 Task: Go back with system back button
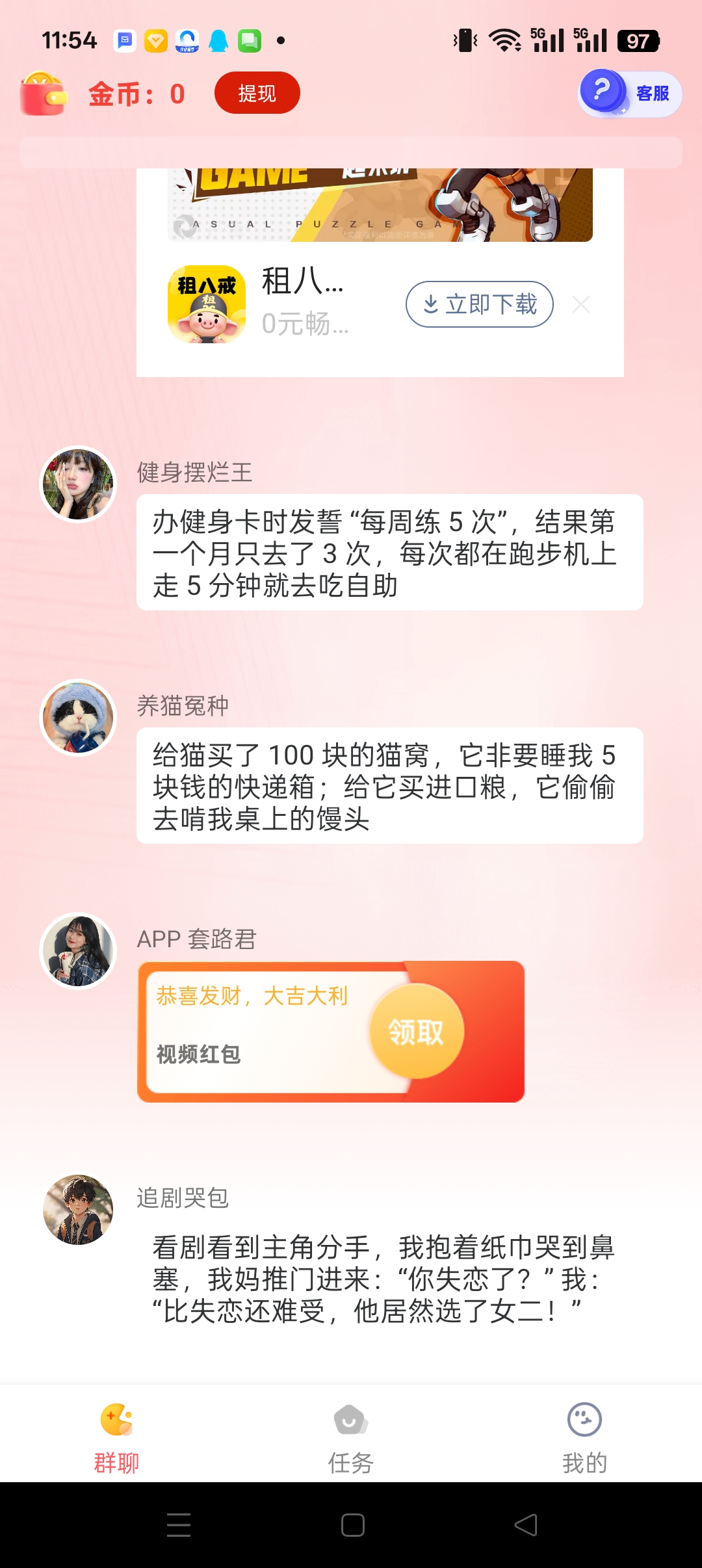[x=526, y=1524]
